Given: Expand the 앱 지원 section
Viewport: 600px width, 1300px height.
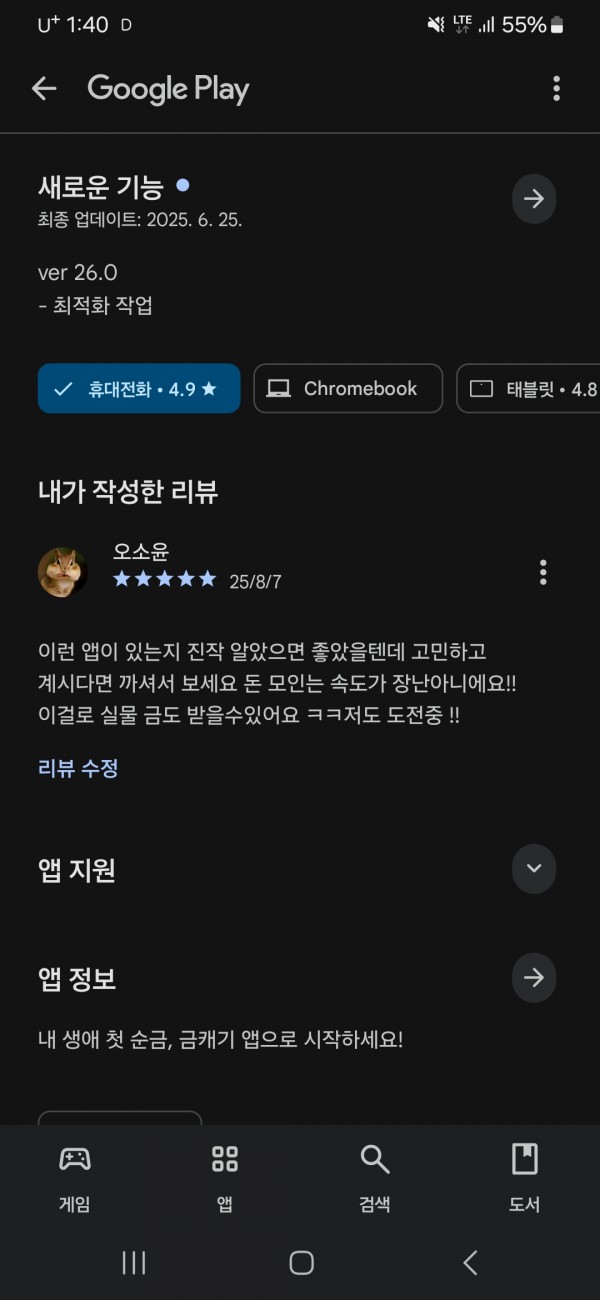Looking at the screenshot, I should [534, 868].
